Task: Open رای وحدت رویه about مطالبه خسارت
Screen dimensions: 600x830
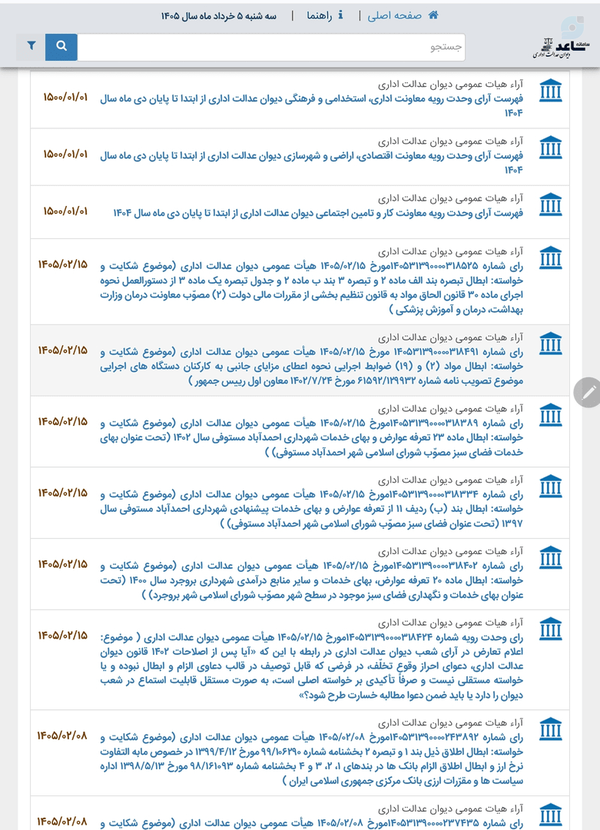Action: click(x=311, y=666)
